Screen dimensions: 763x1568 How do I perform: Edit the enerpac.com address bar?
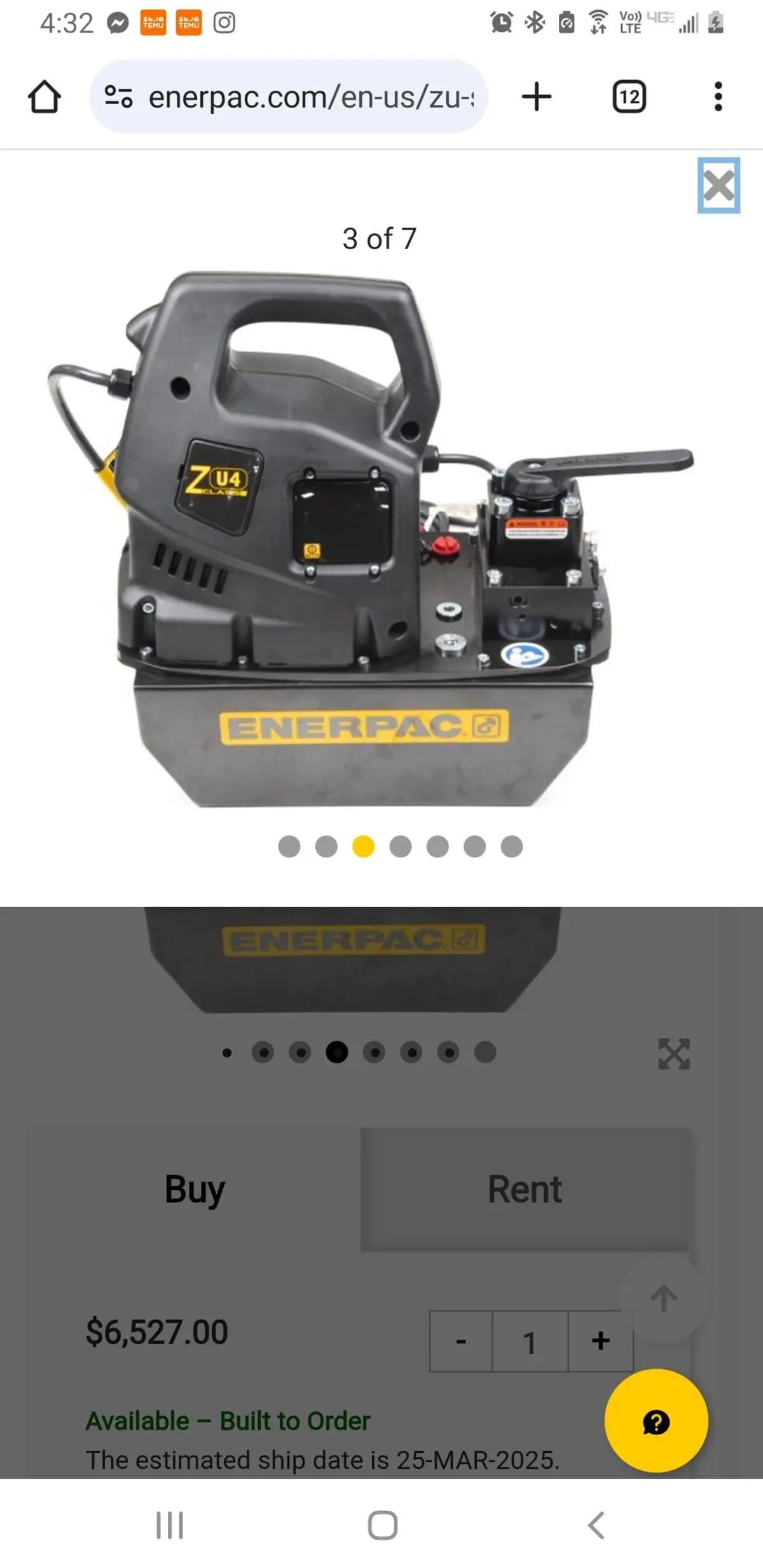pos(312,97)
